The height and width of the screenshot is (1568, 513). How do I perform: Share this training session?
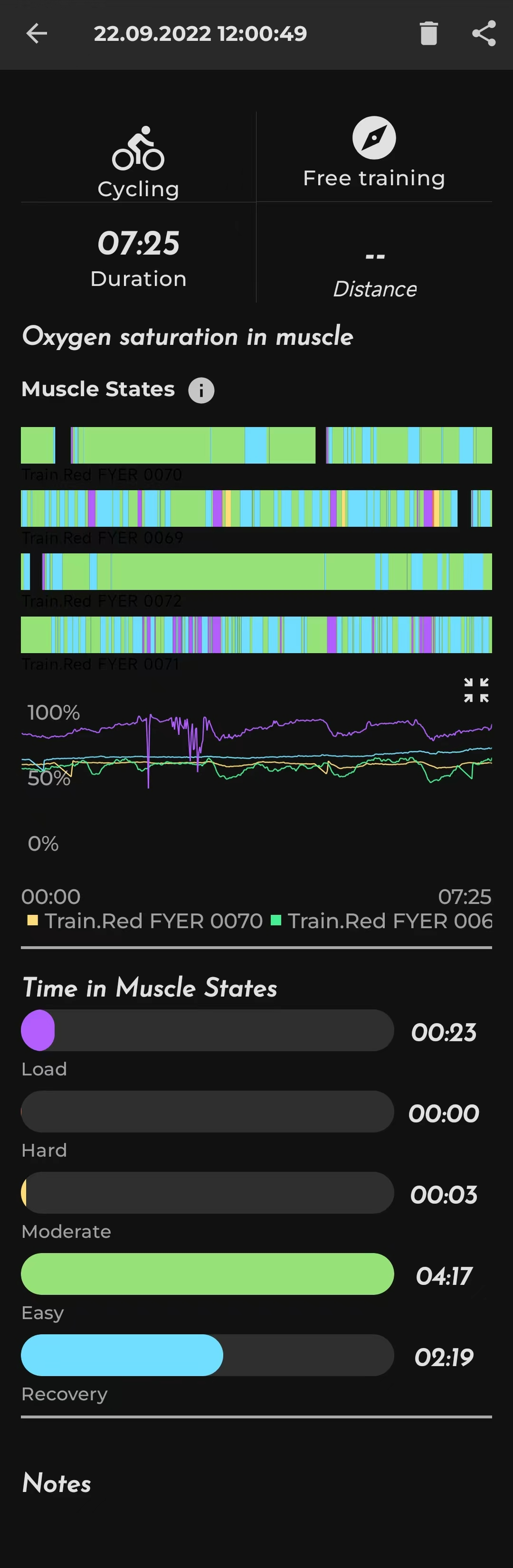[484, 33]
